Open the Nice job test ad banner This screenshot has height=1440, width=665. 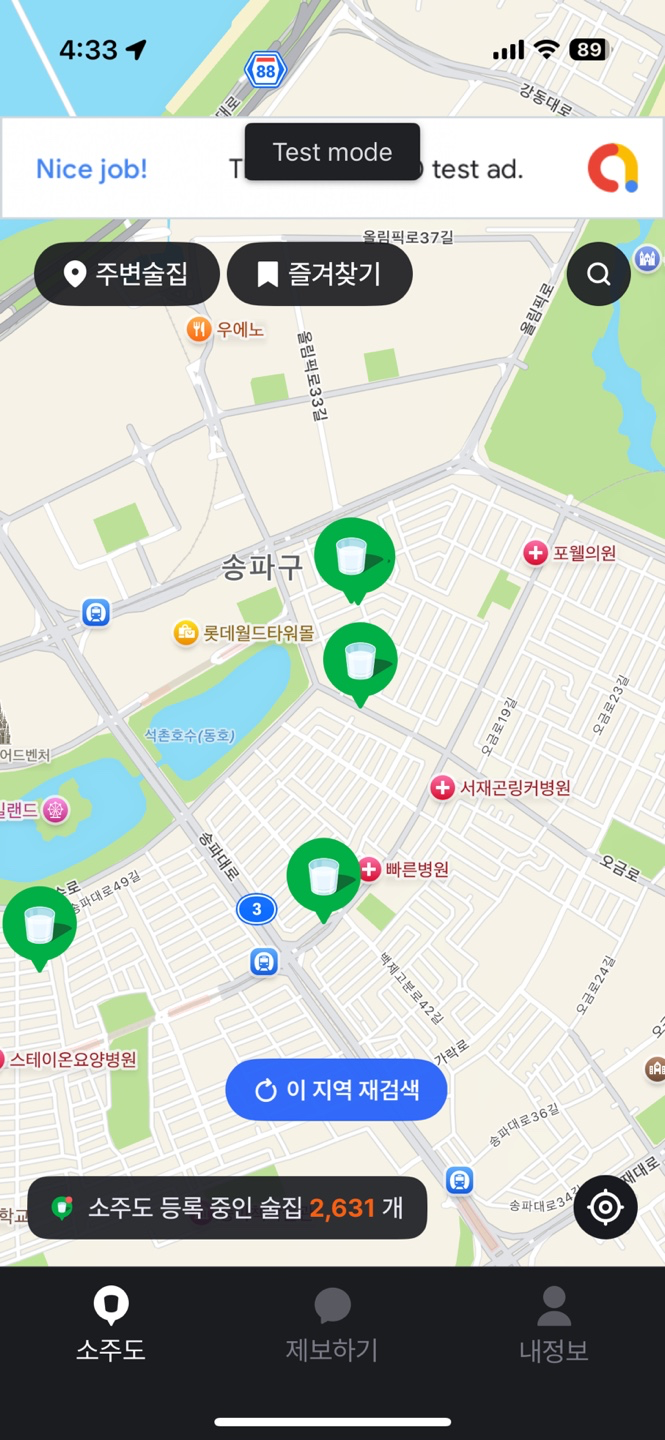[332, 170]
